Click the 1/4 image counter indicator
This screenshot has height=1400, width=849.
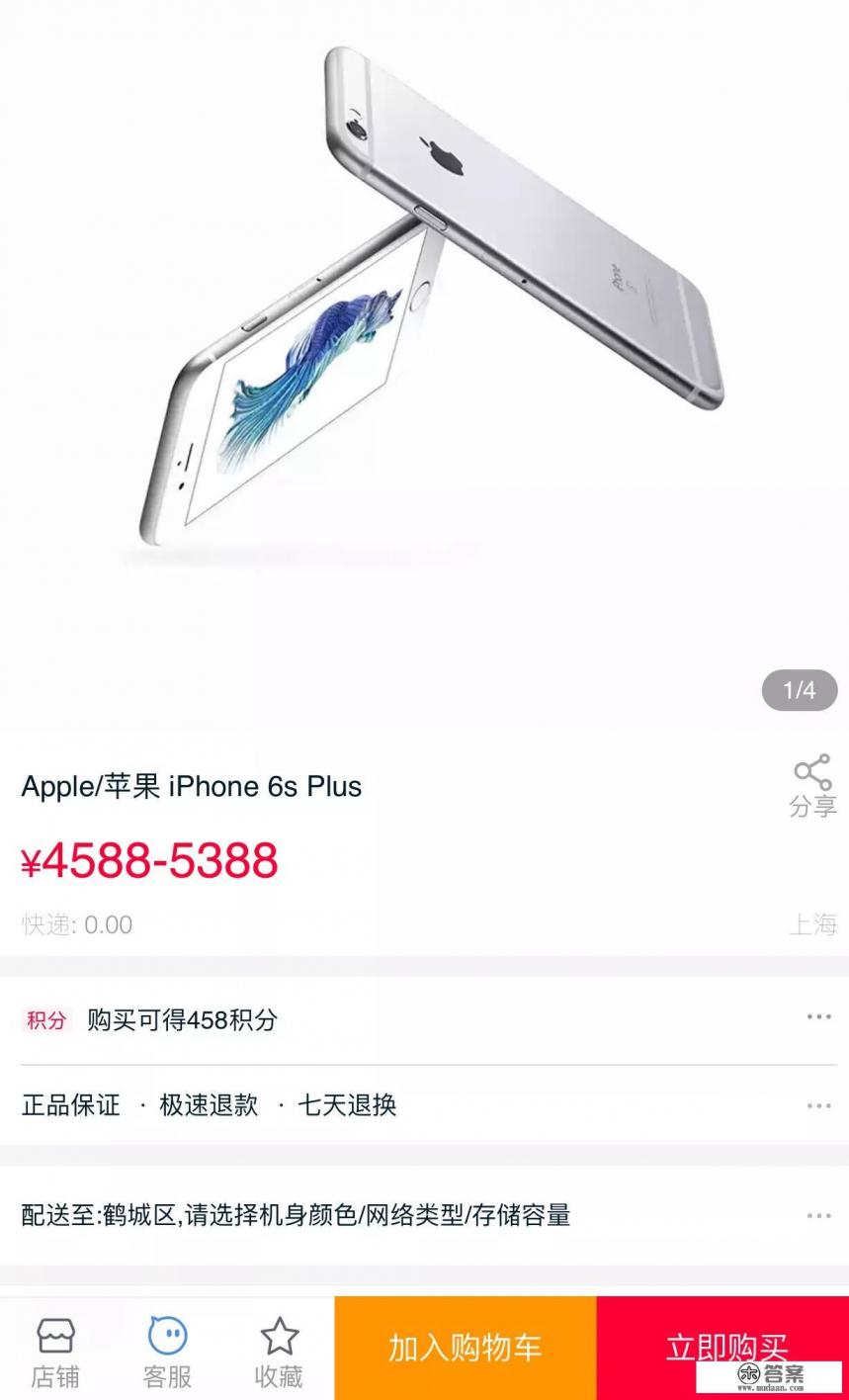click(798, 690)
